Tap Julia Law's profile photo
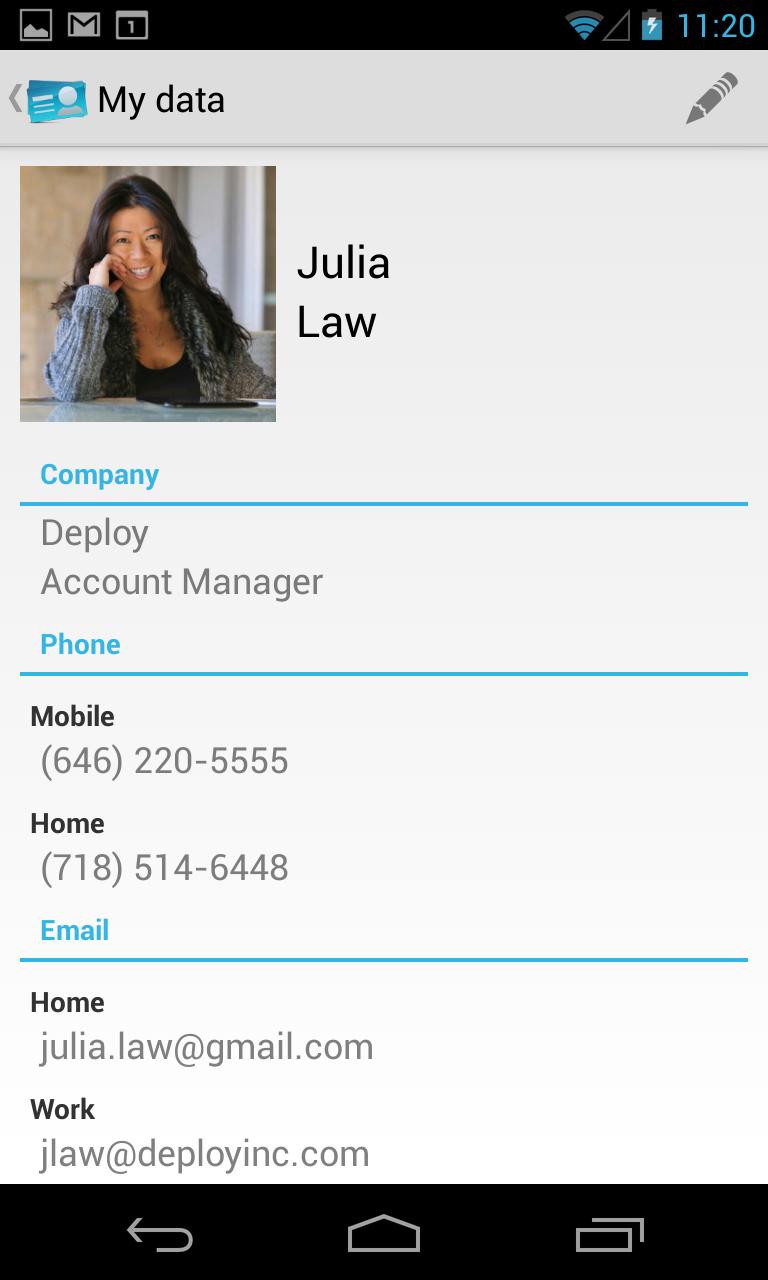768x1280 pixels. tap(147, 293)
